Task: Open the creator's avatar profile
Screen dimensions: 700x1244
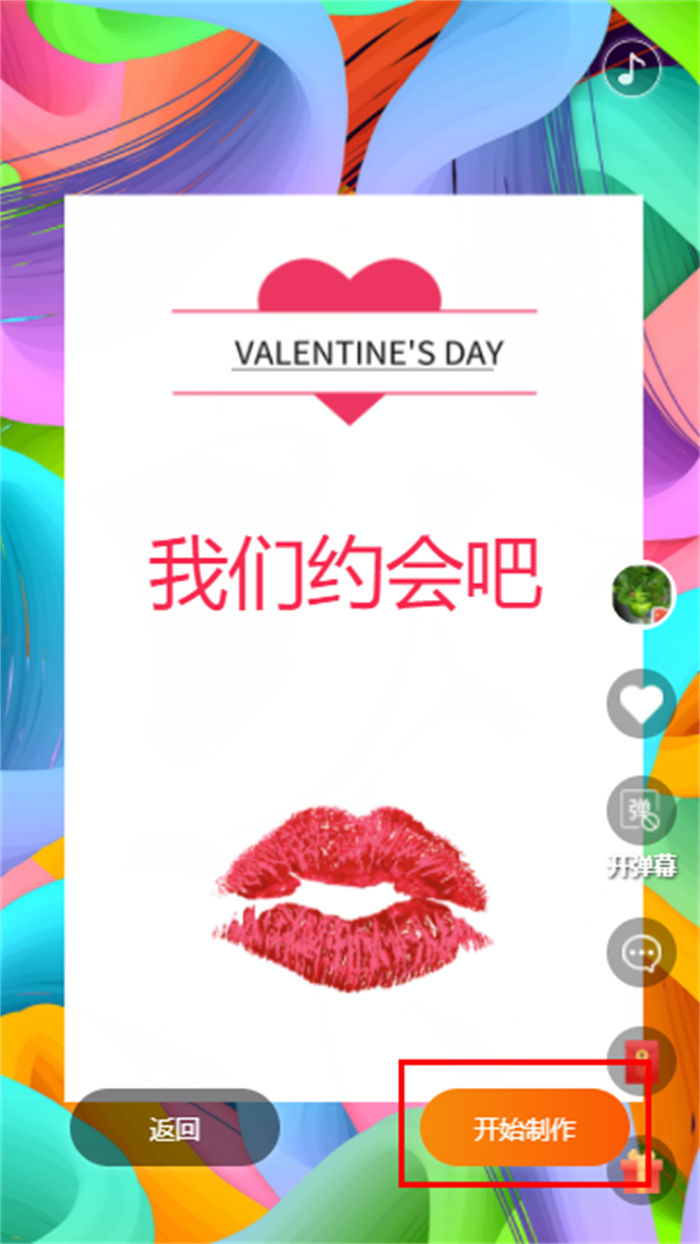Action: 641,596
